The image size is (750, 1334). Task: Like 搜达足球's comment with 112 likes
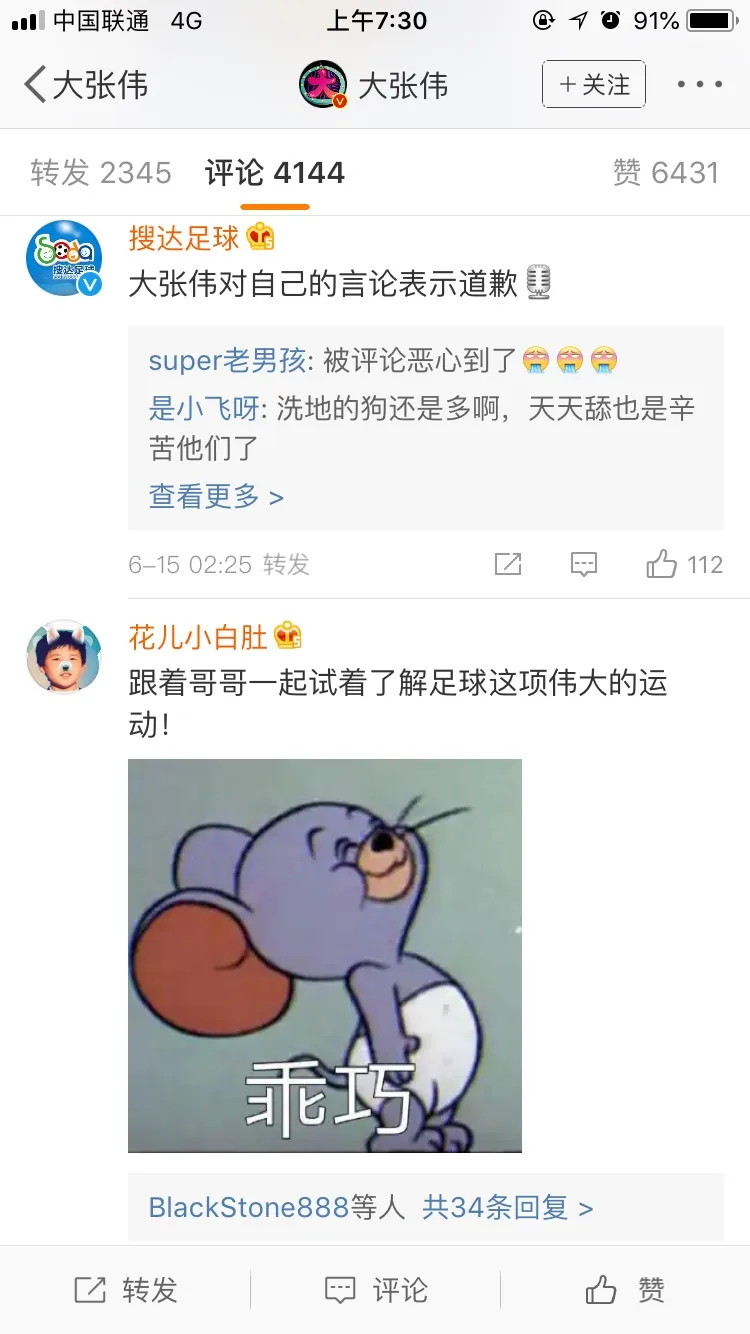click(662, 565)
